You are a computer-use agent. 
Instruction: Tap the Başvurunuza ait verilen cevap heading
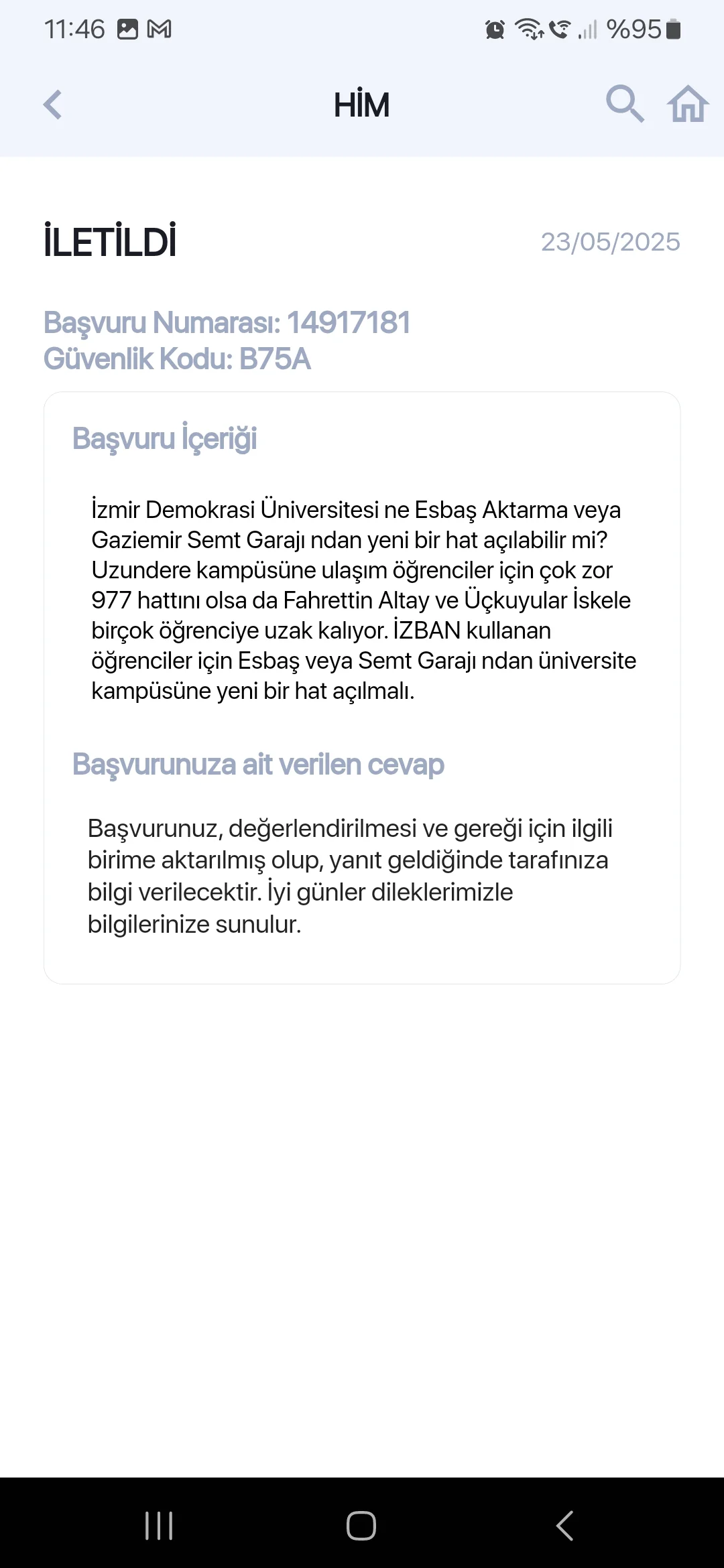258,764
